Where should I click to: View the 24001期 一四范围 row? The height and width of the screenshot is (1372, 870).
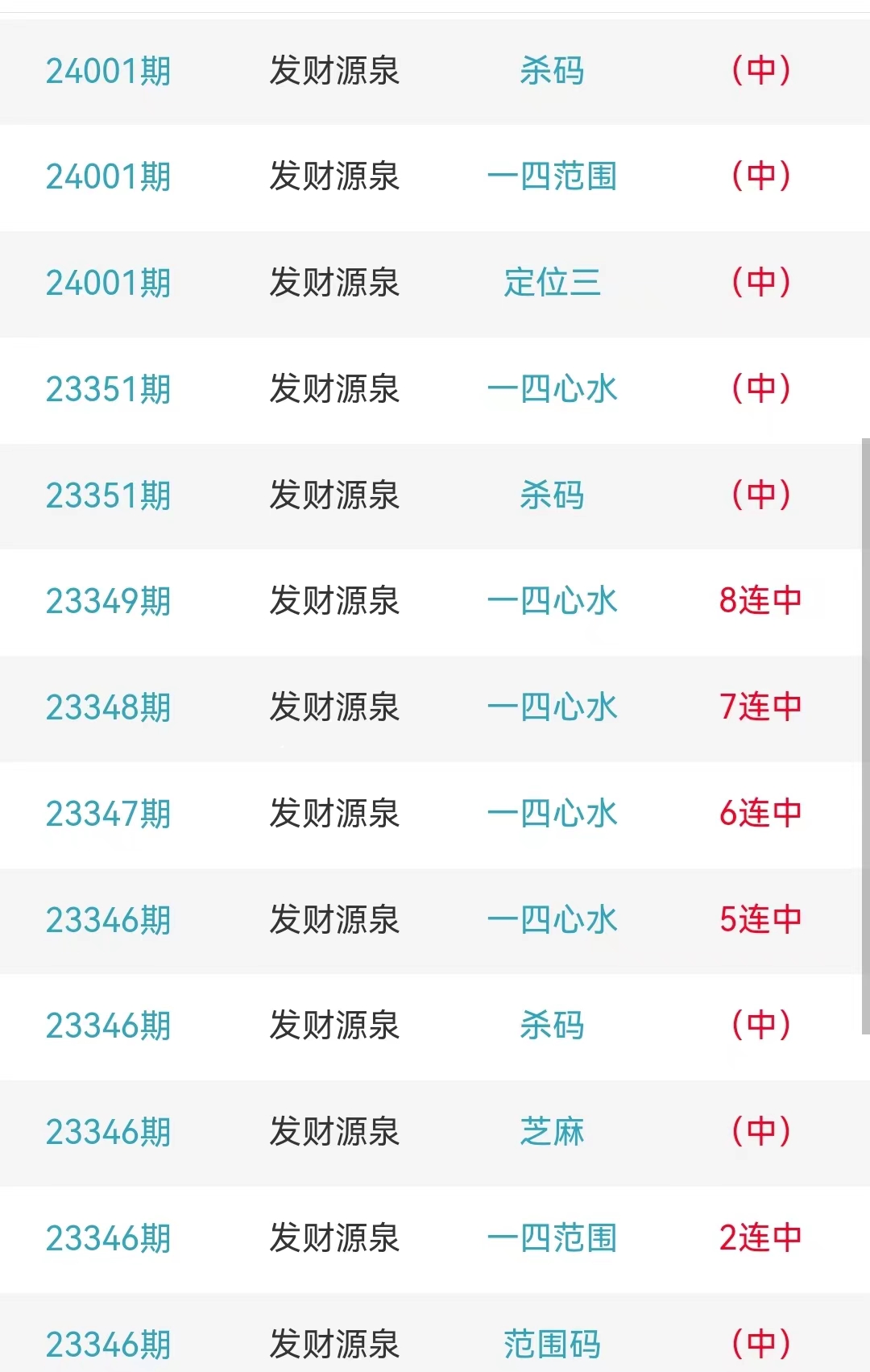pyautogui.click(x=552, y=177)
